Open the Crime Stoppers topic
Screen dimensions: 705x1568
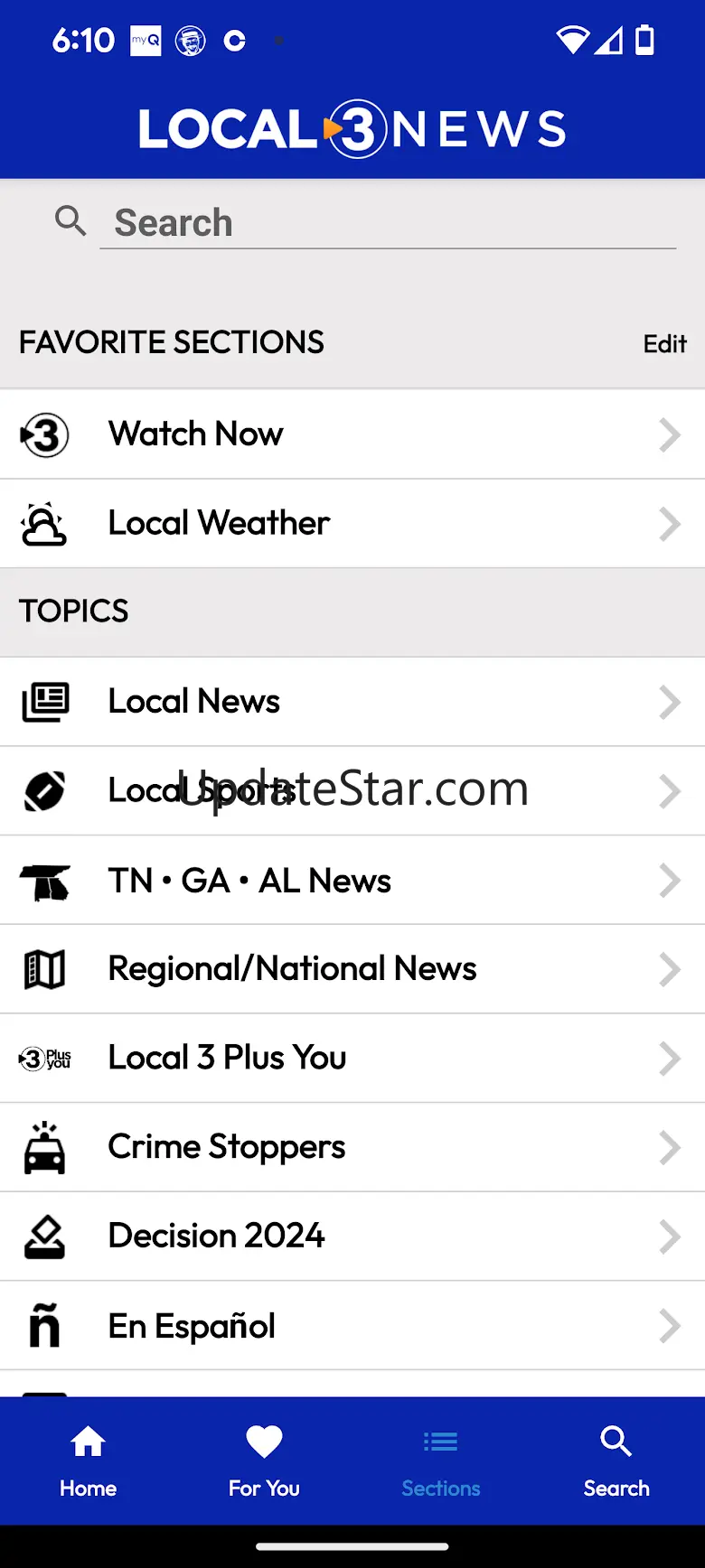[x=352, y=1147]
